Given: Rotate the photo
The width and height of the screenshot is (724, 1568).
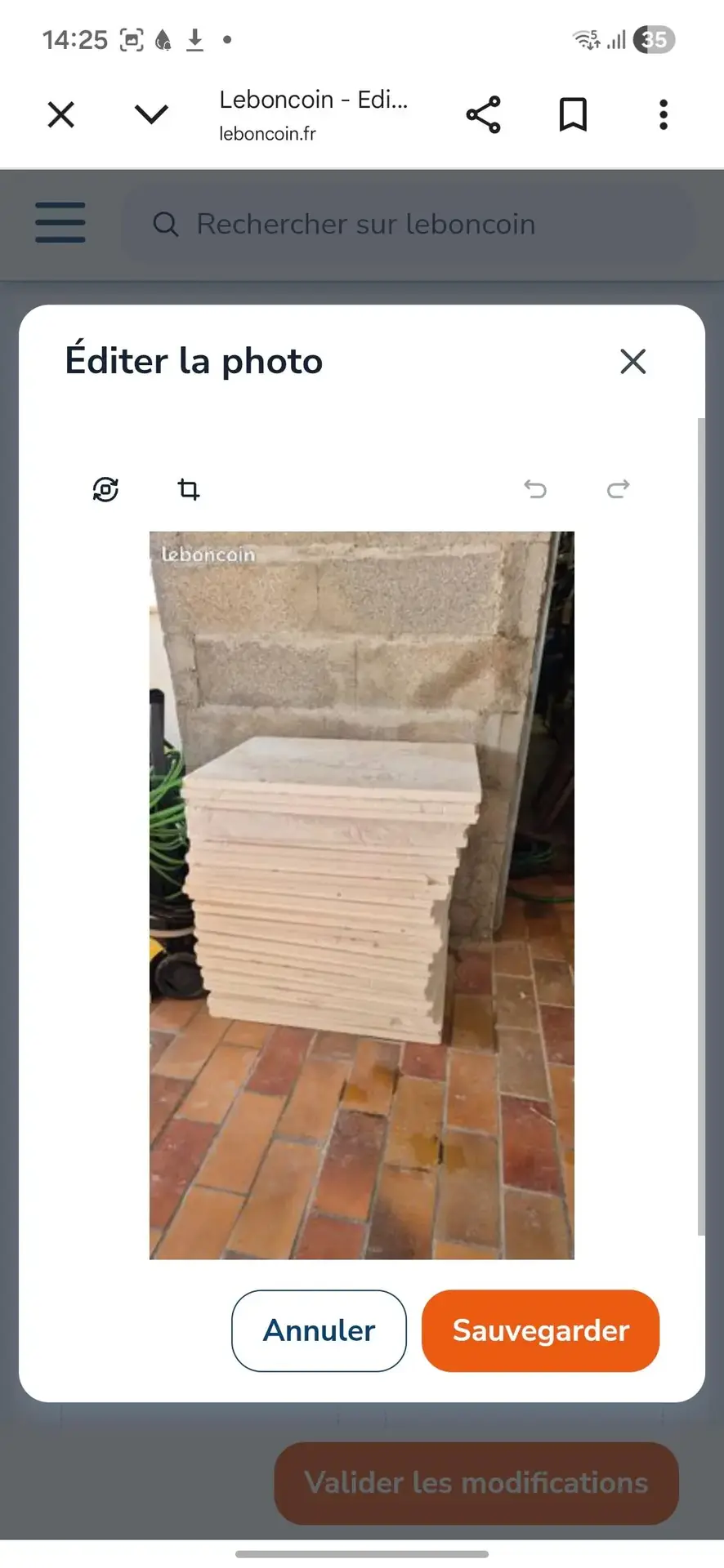Looking at the screenshot, I should 106,489.
